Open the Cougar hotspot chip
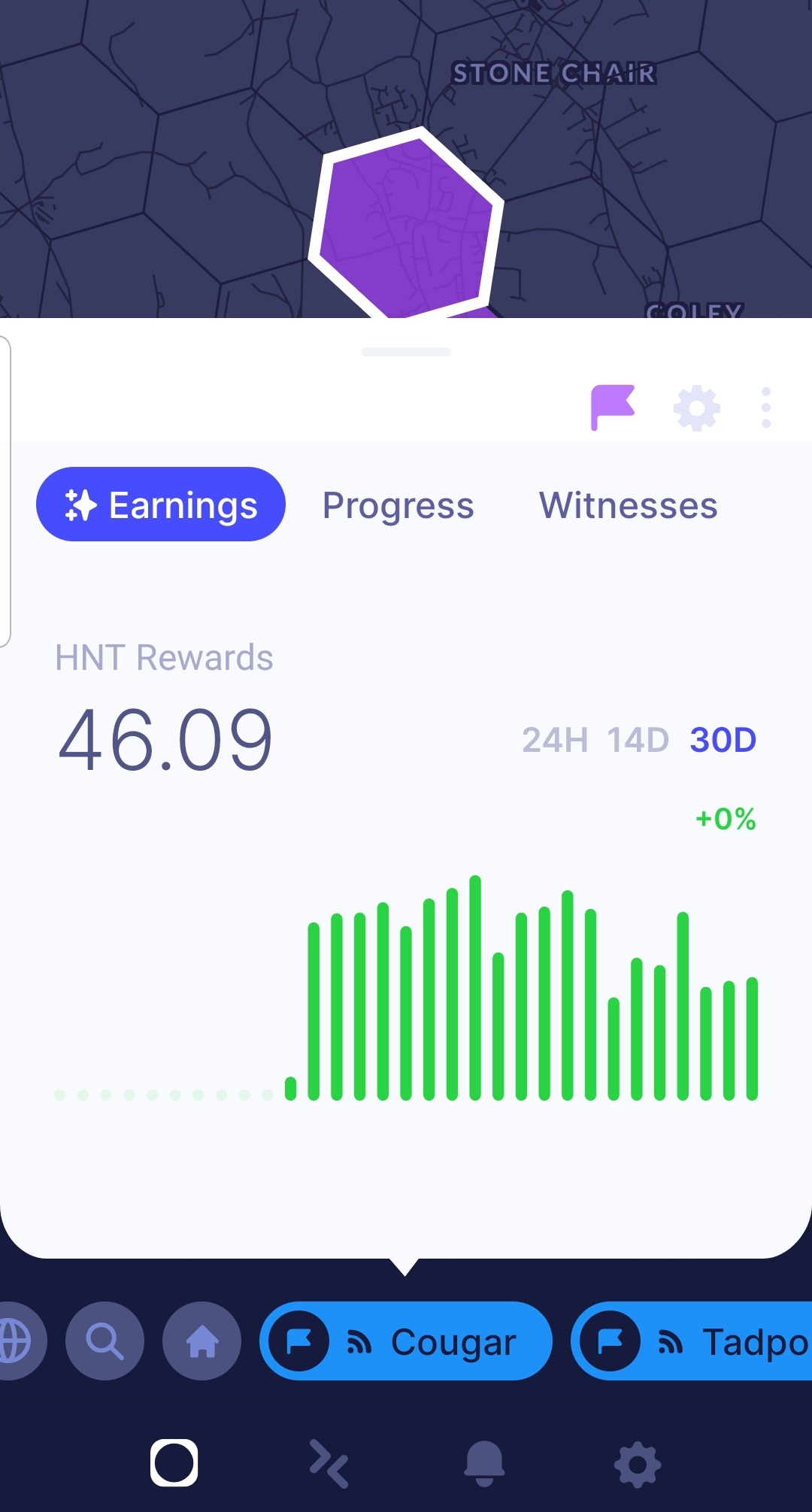 (x=406, y=1341)
